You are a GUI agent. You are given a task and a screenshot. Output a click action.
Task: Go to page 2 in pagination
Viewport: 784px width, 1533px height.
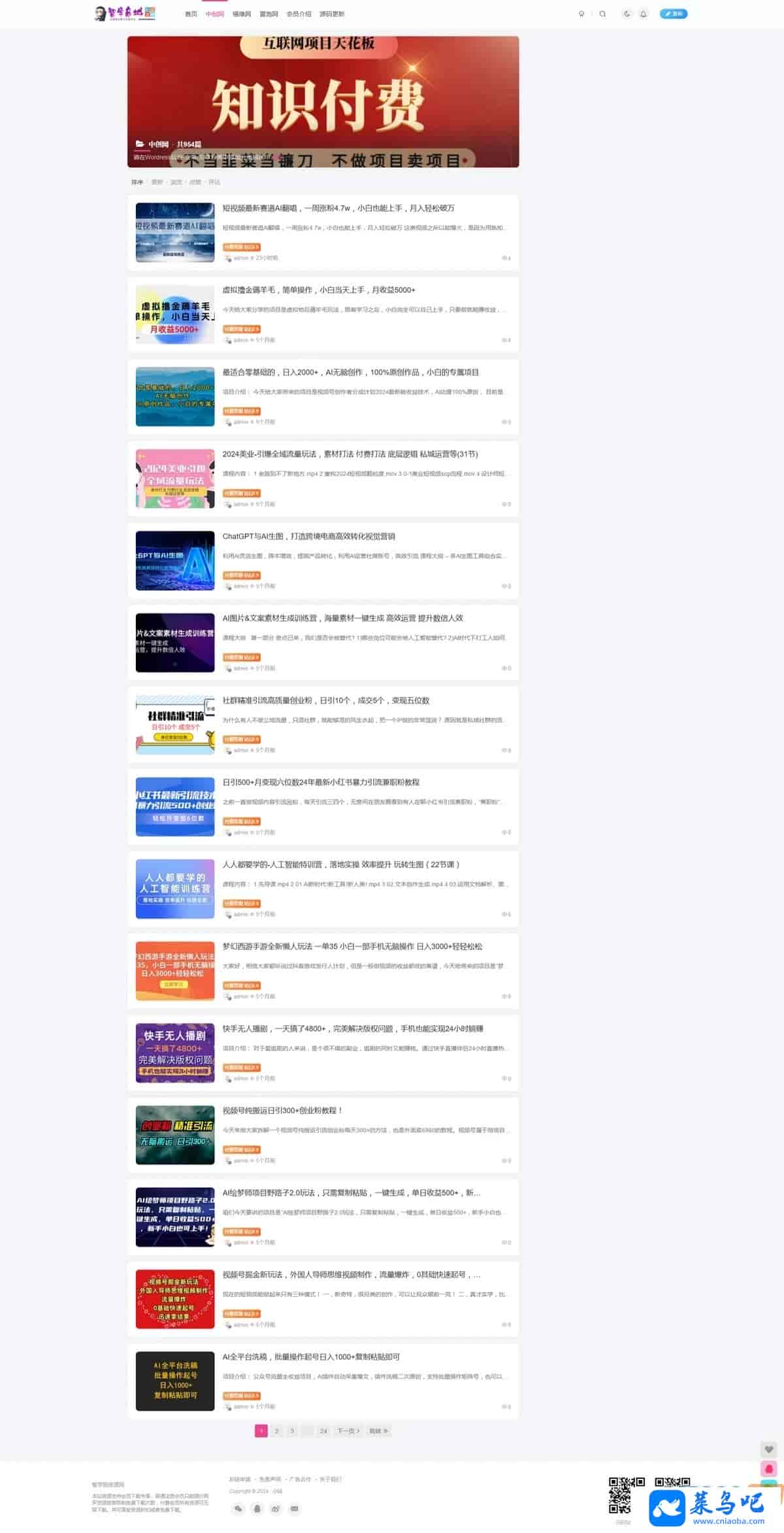pyautogui.click(x=276, y=1431)
